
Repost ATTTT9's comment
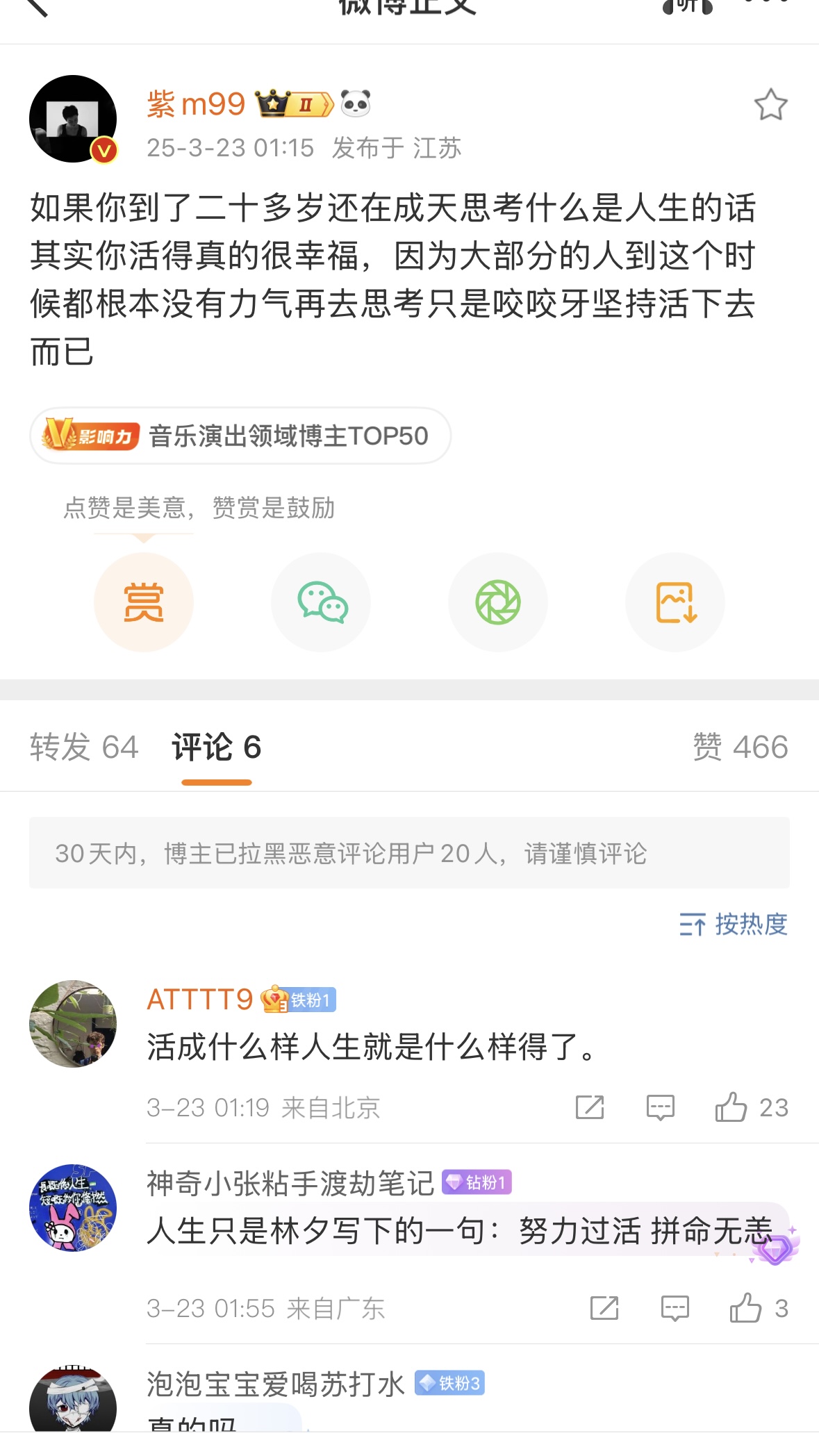[x=590, y=1107]
